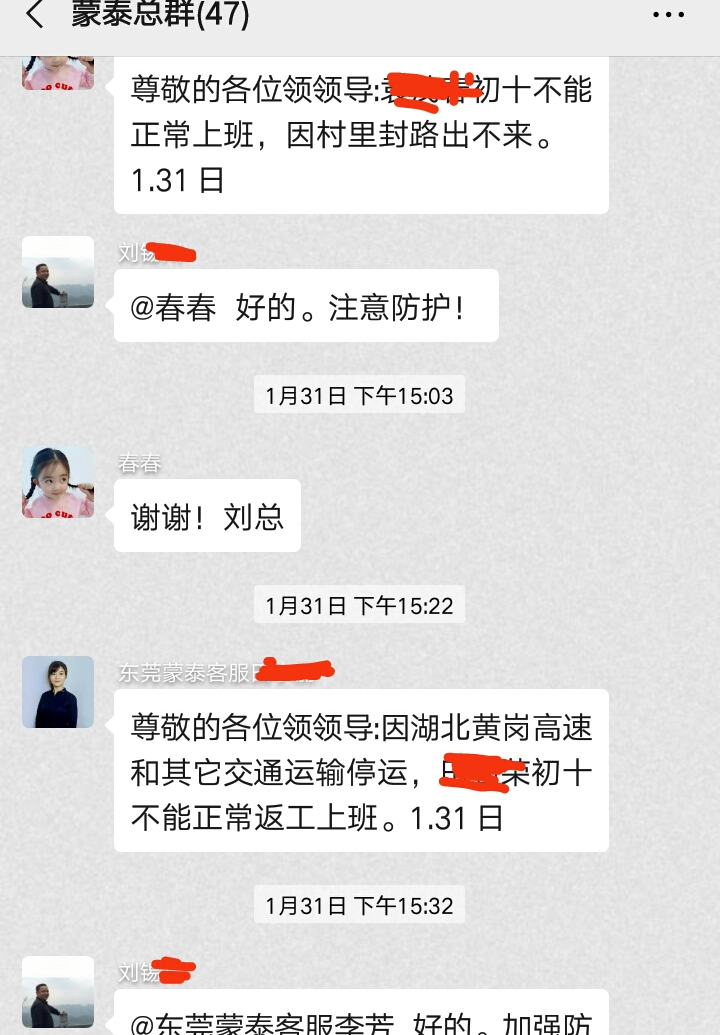View profile of 东莞蒙泰客服 sender avatar
The width and height of the screenshot is (720, 1035).
tap(58, 692)
